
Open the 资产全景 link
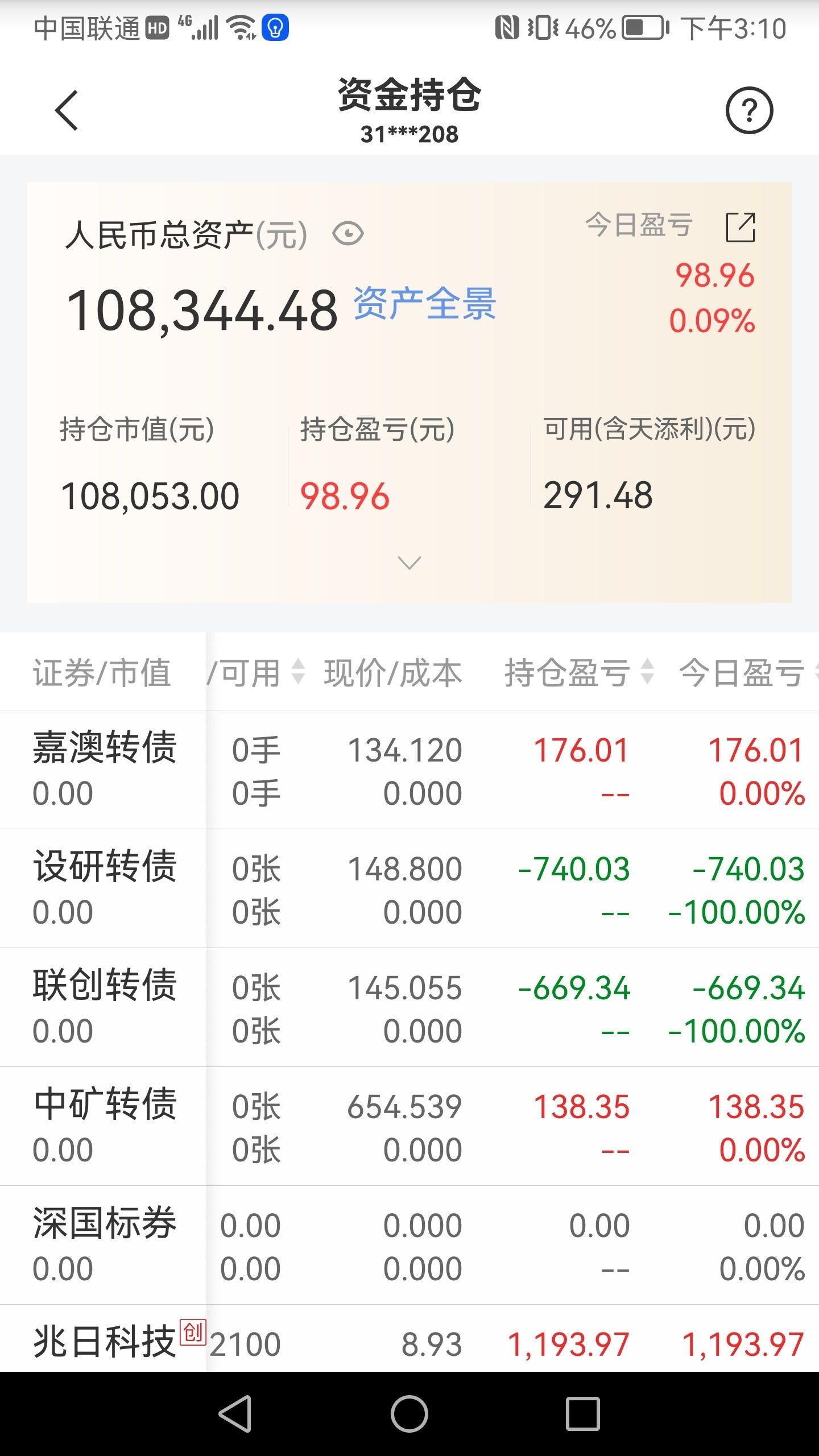(425, 303)
